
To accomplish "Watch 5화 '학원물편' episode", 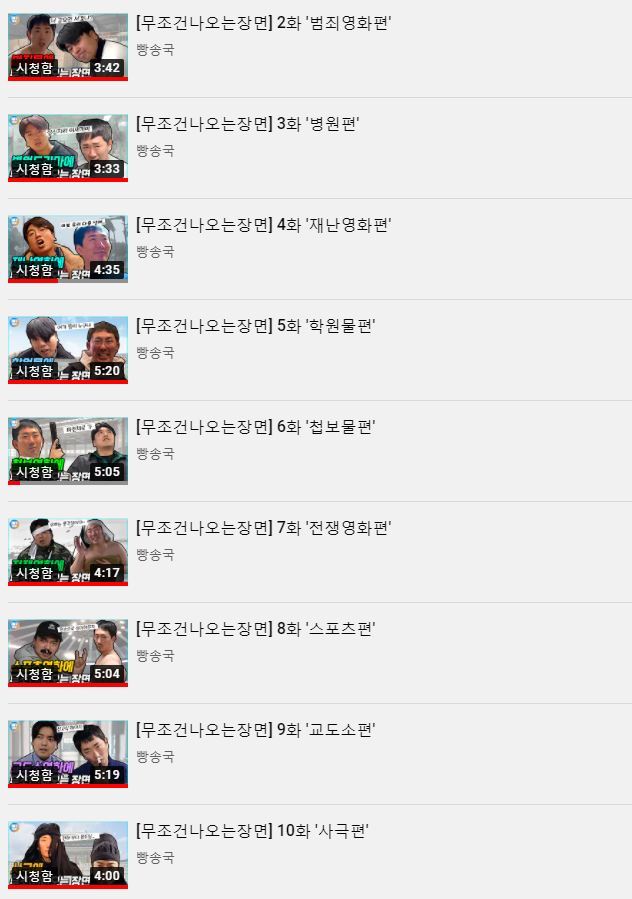I will point(256,326).
